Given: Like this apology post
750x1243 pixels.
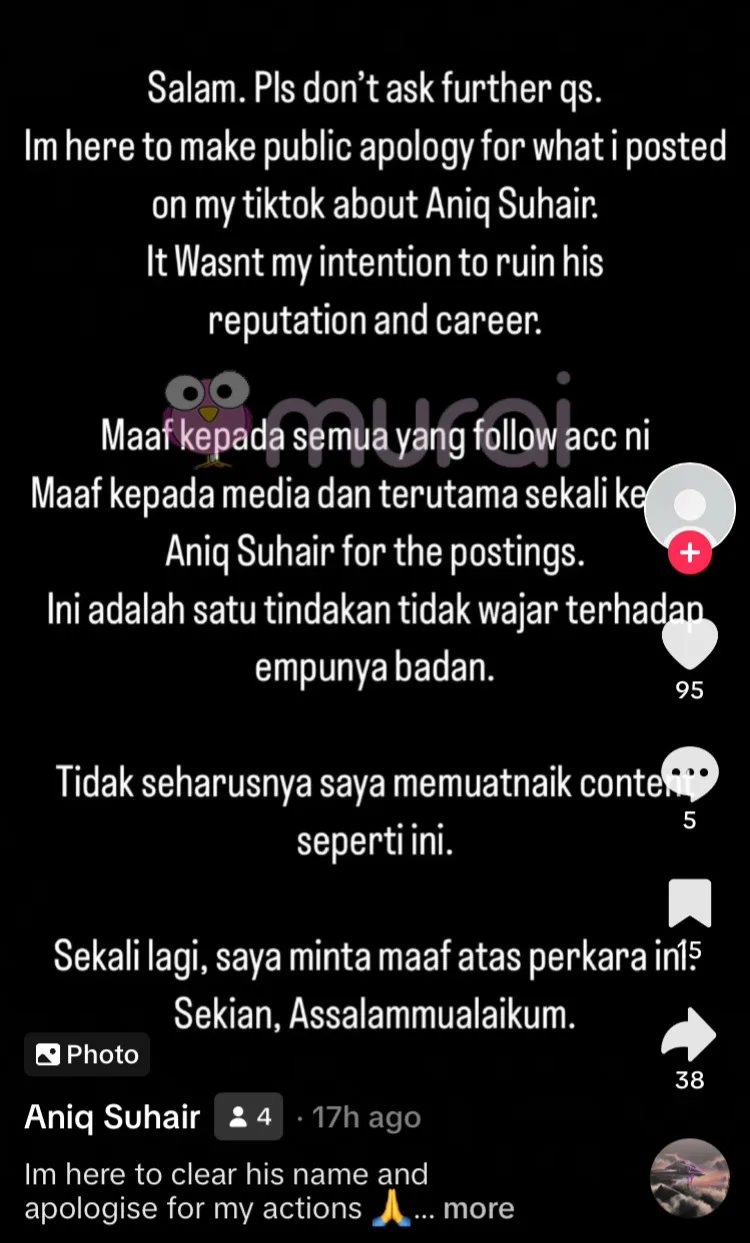Looking at the screenshot, I should point(689,644).
